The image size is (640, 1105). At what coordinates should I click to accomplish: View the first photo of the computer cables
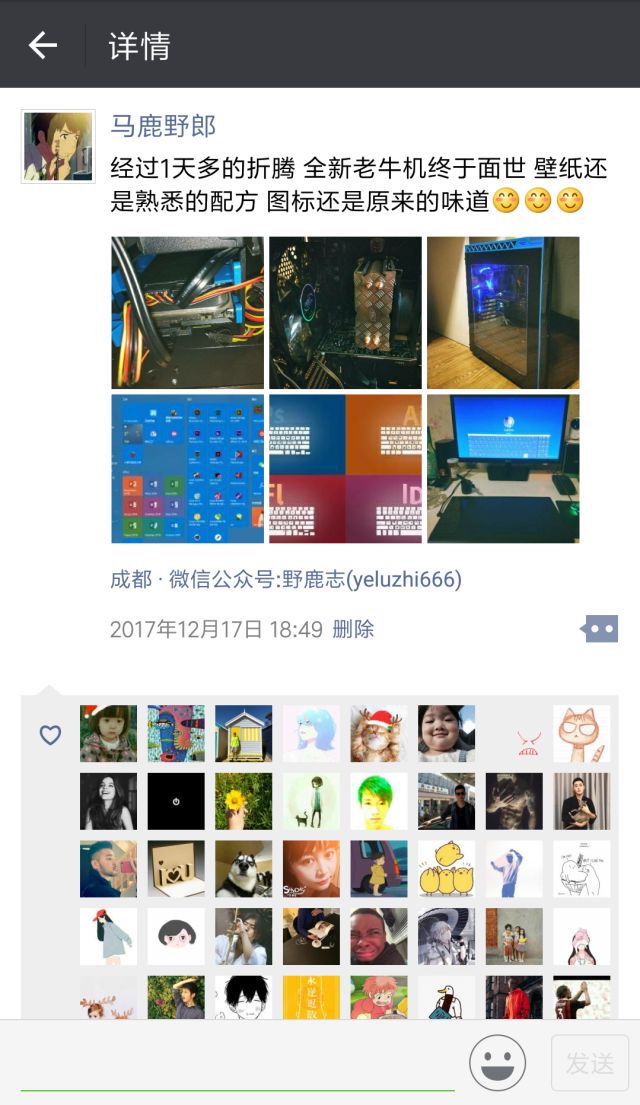pos(187,312)
